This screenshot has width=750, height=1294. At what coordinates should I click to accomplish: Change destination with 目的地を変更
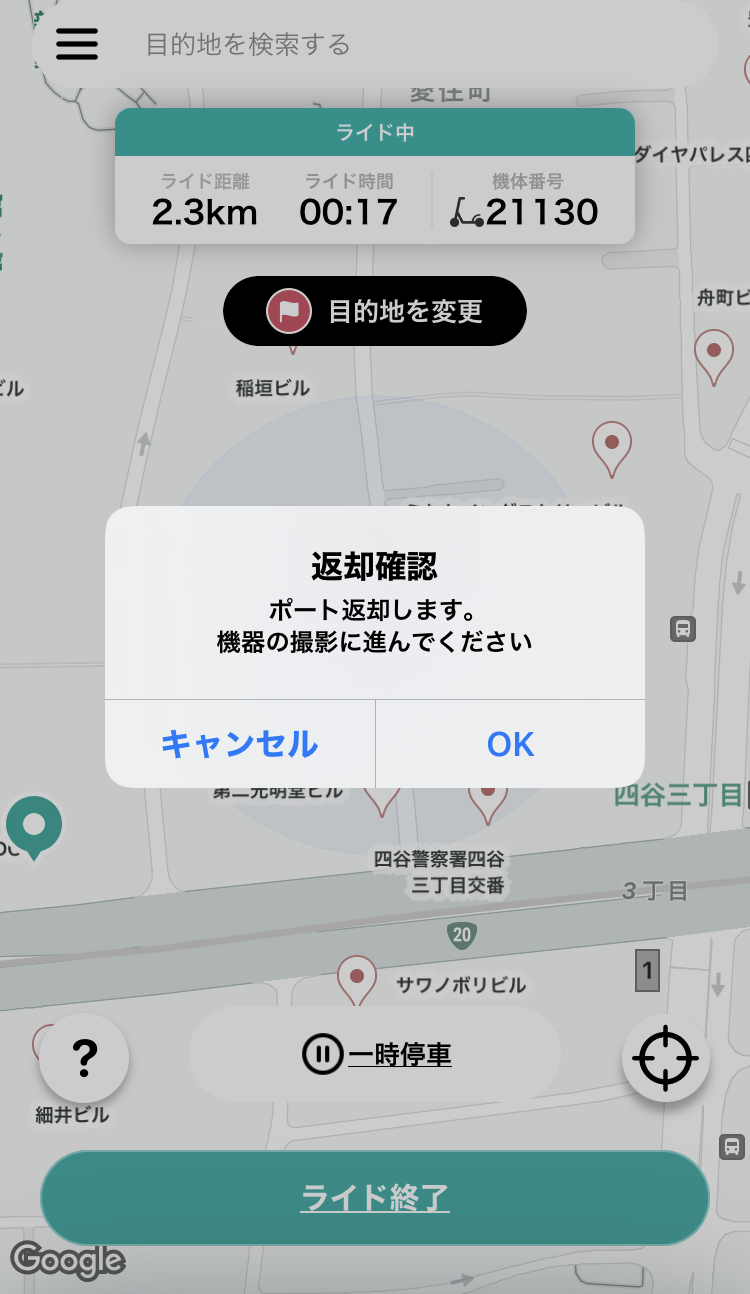tap(375, 311)
